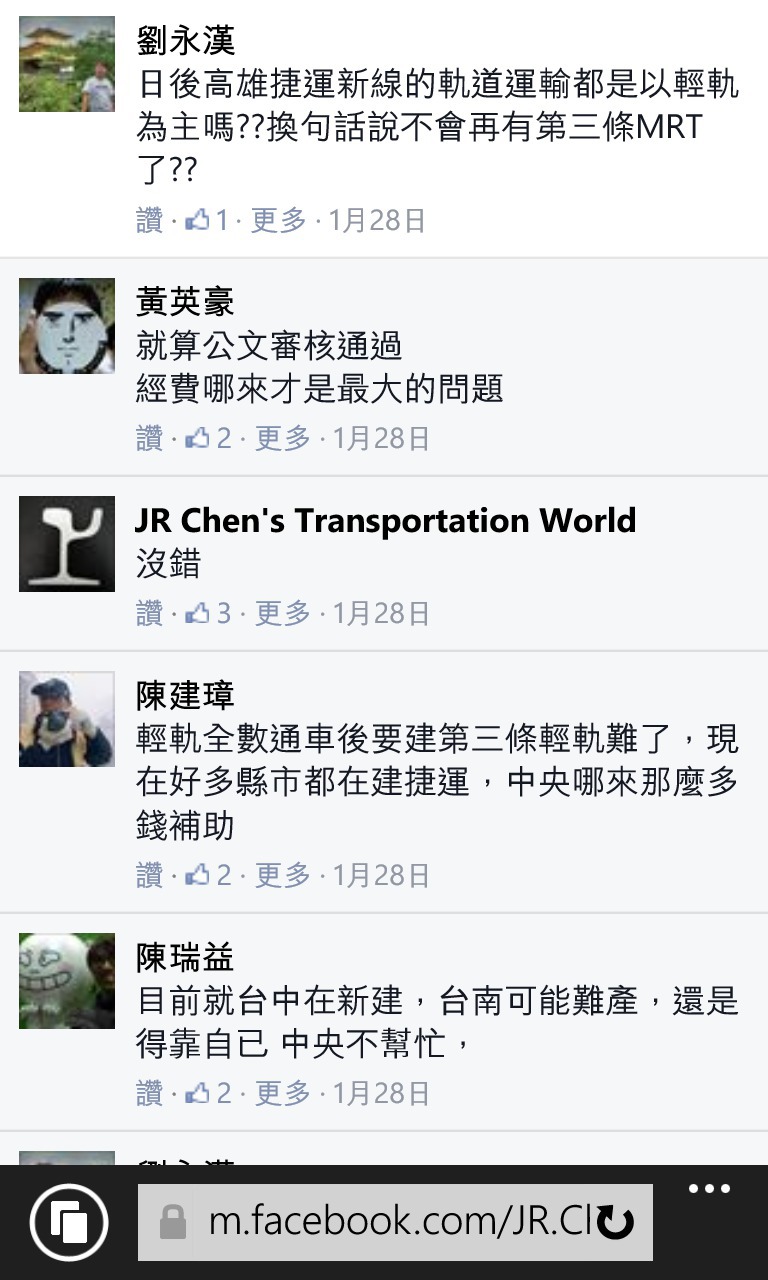768x1280 pixels.
Task: Like 劉永漢's comment
Action: 149,220
